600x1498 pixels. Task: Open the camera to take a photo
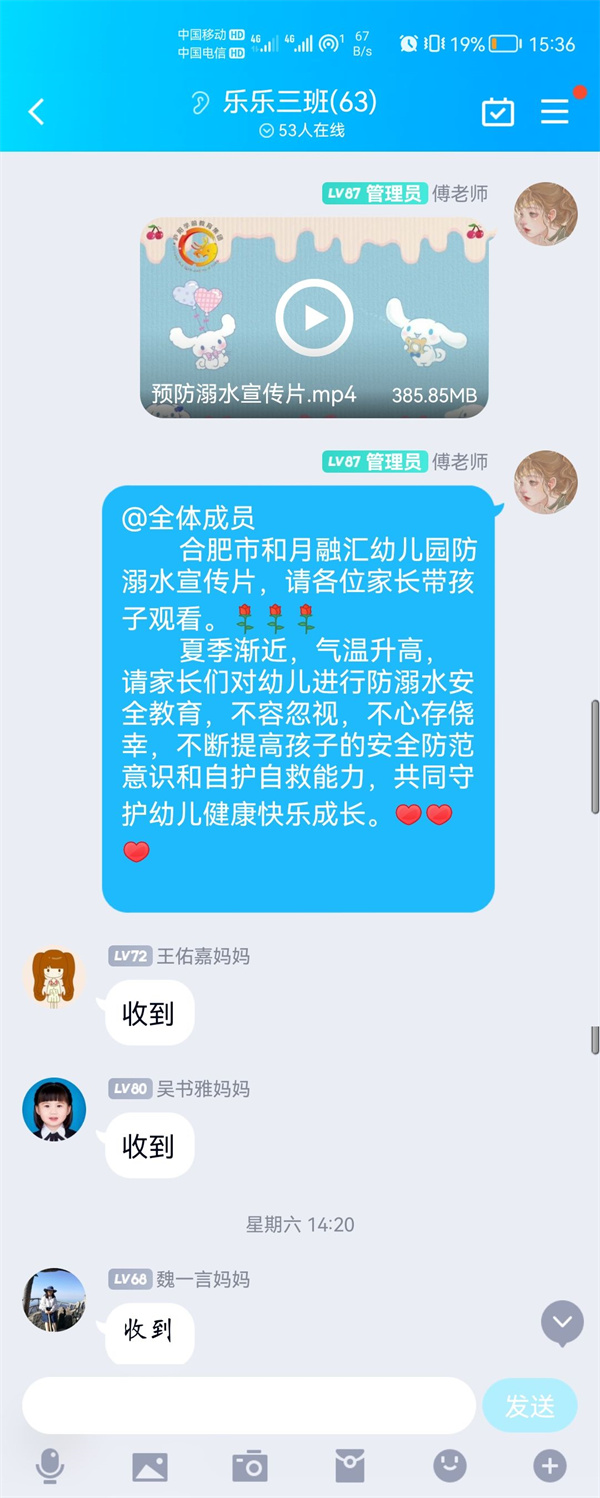249,1466
